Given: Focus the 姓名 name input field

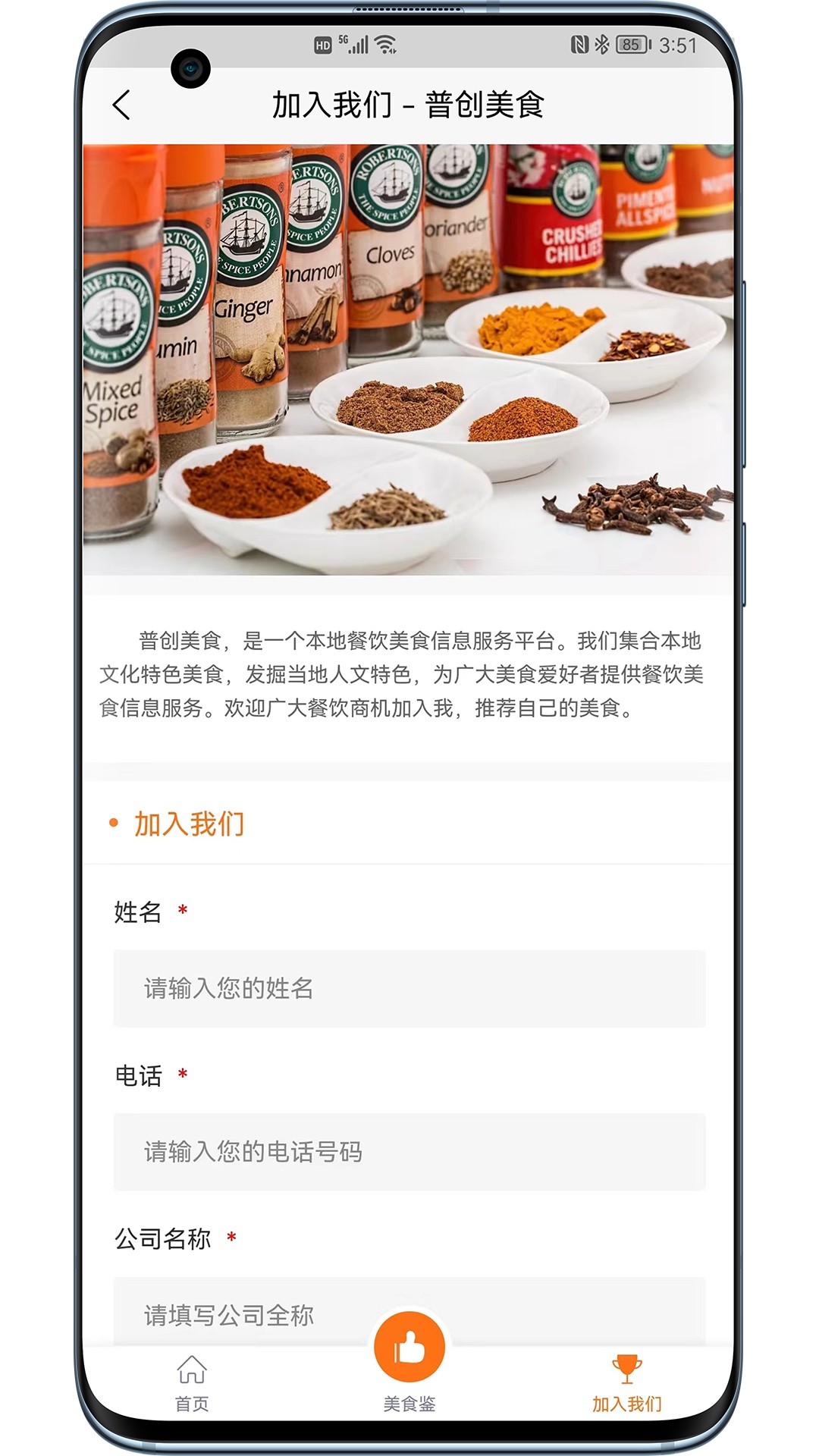Looking at the screenshot, I should point(409,988).
